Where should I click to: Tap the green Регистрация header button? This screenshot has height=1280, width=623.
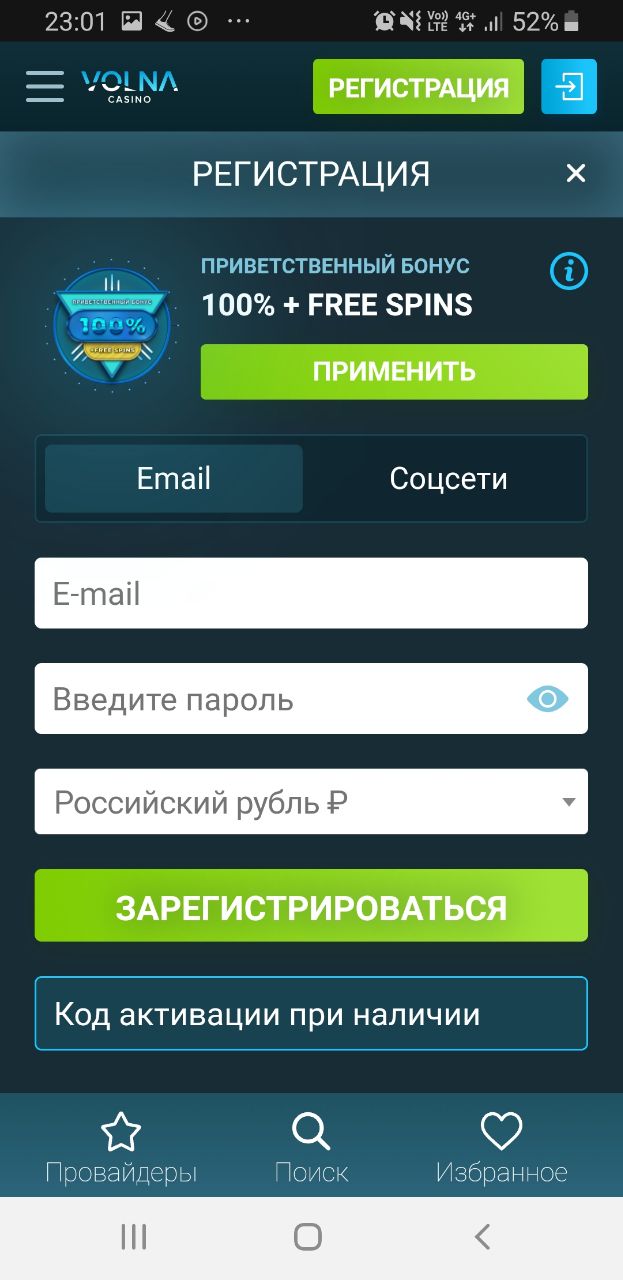click(x=418, y=87)
